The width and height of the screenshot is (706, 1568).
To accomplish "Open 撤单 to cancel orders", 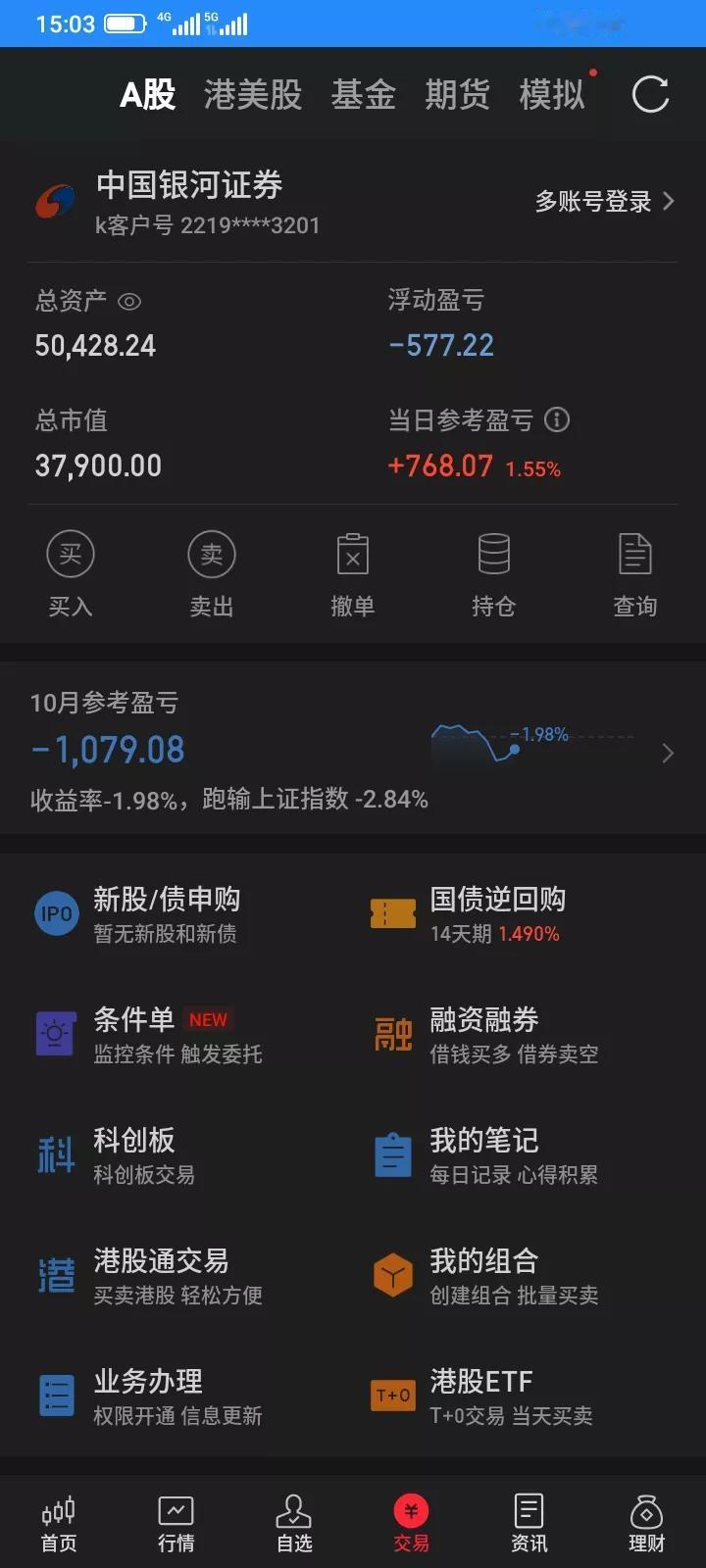I will pyautogui.click(x=353, y=574).
